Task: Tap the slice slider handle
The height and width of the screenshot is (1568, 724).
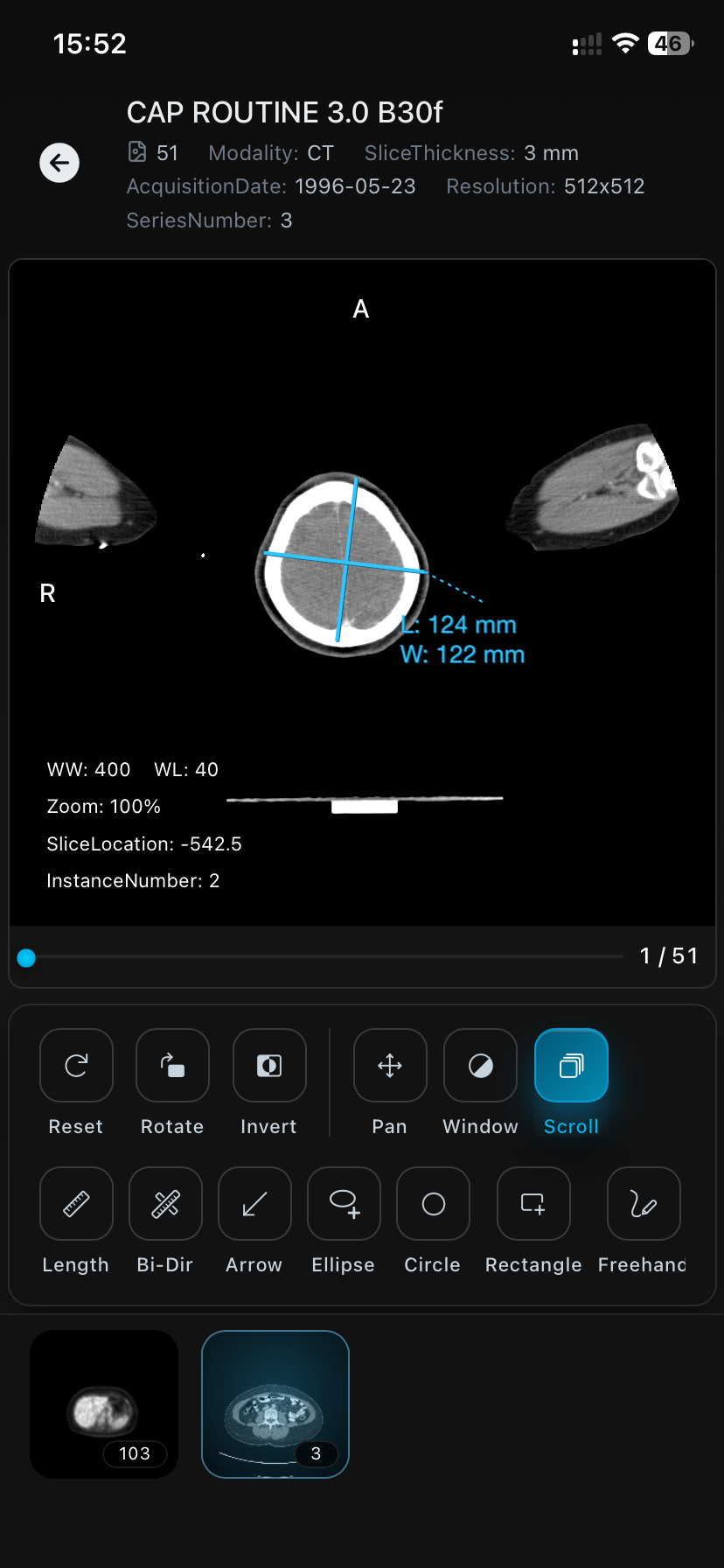Action: (x=26, y=958)
